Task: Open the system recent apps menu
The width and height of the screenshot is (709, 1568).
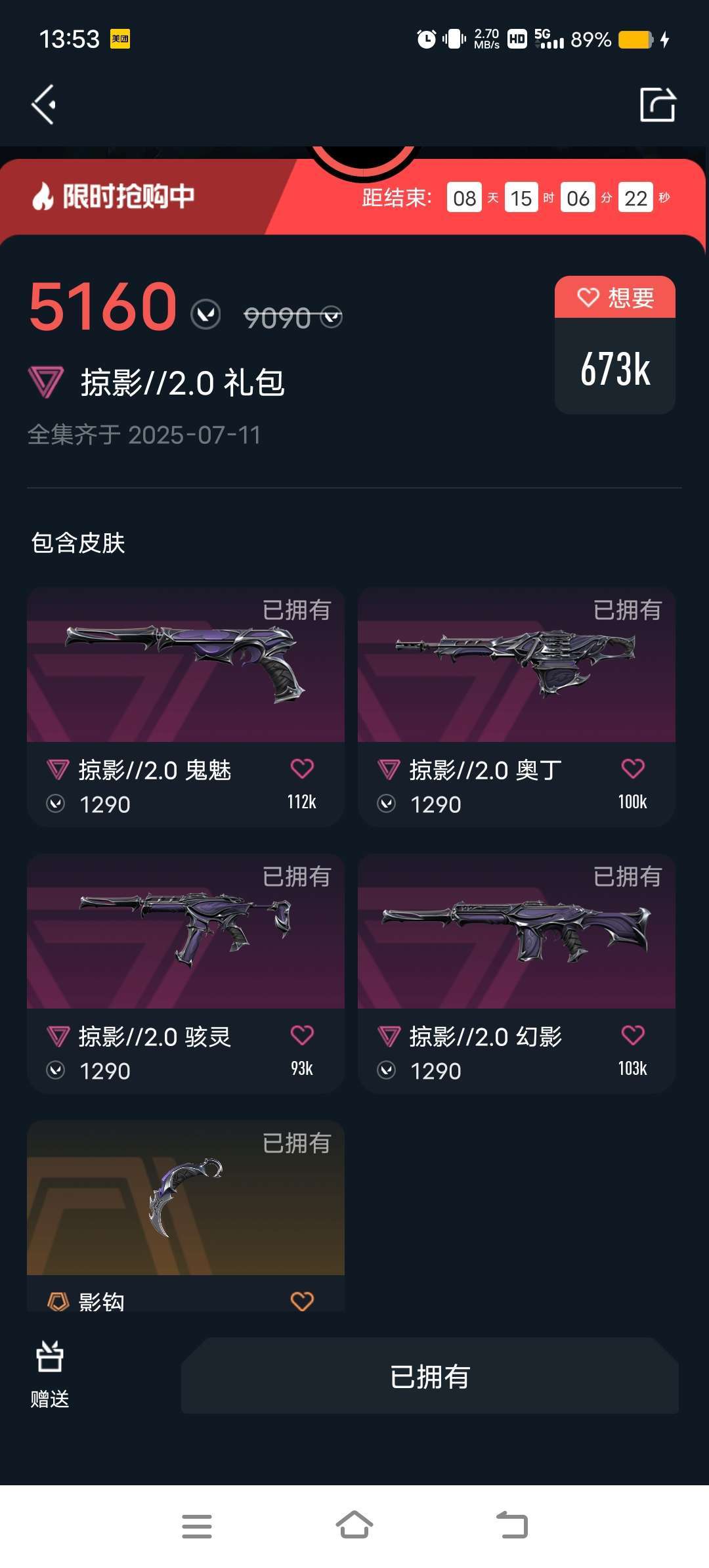Action: point(196,1526)
